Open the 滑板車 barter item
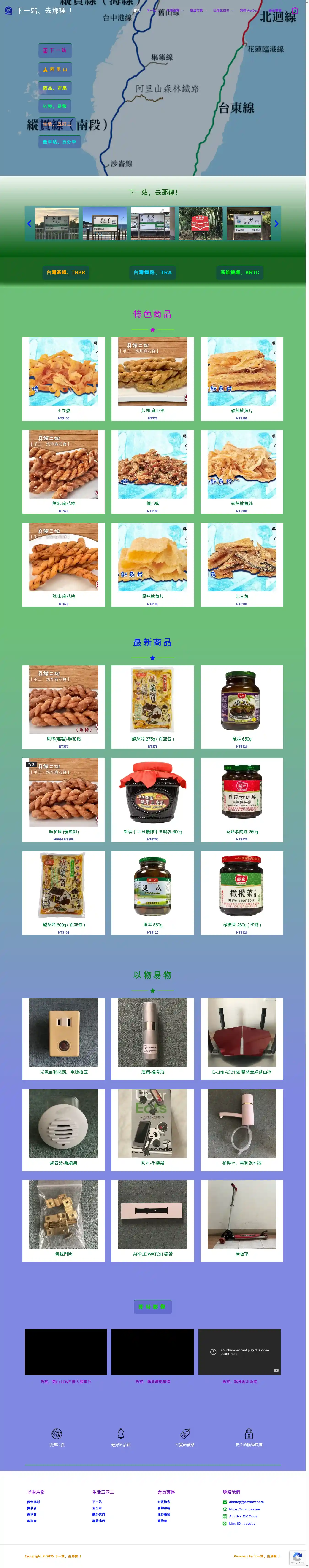The height and width of the screenshot is (1568, 309). (x=241, y=1220)
